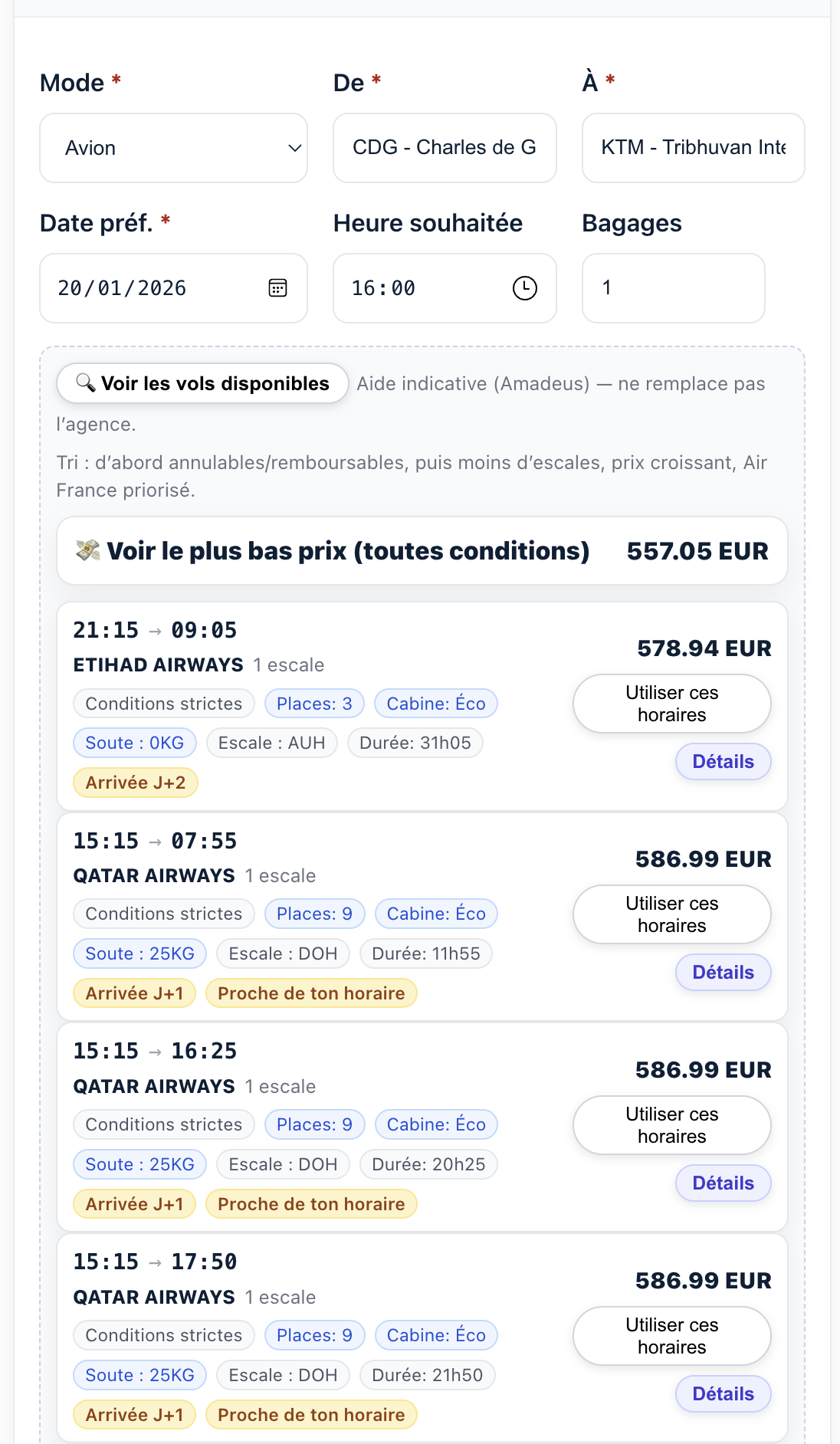
Task: Select the Arrivée J+2 badge on the Etihad flight
Action: point(134,783)
